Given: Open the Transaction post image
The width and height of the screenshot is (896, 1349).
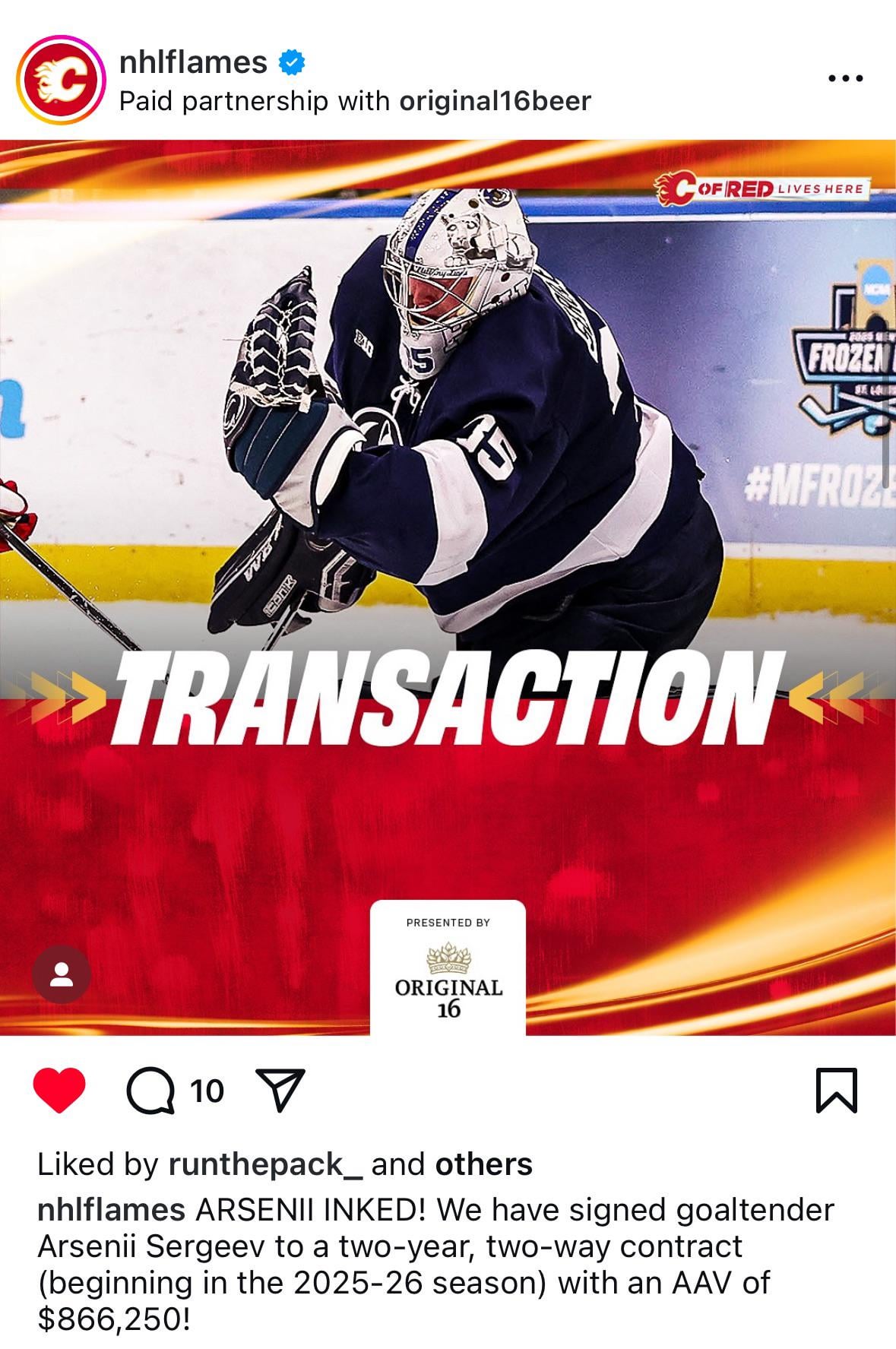Looking at the screenshot, I should coord(448,532).
